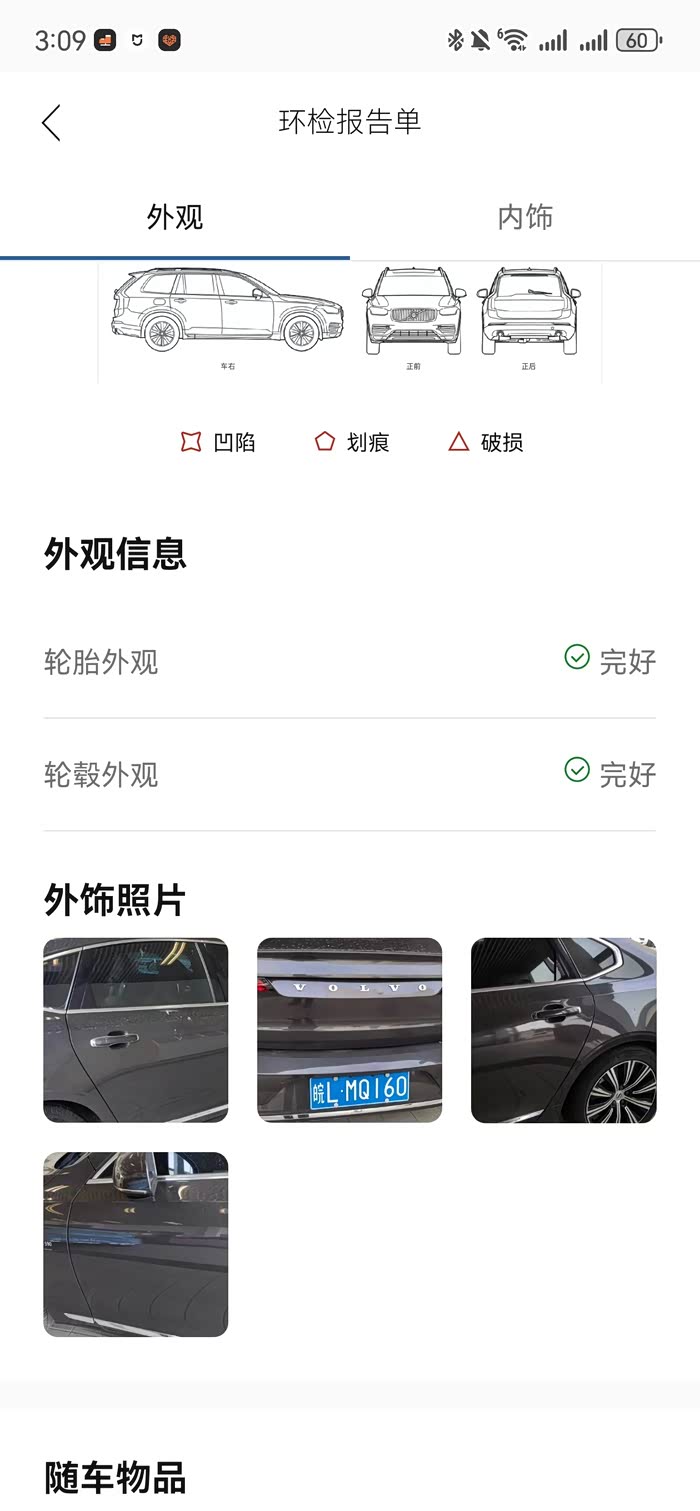The image size is (700, 1511).
Task: Open the rear door handle exterior photo
Action: point(136,1030)
